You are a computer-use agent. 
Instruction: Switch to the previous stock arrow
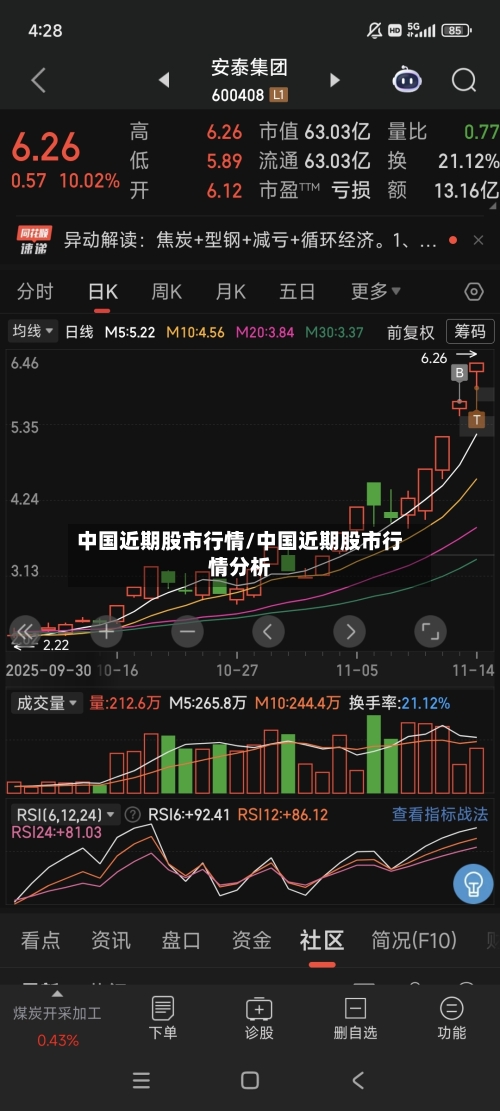pos(164,80)
